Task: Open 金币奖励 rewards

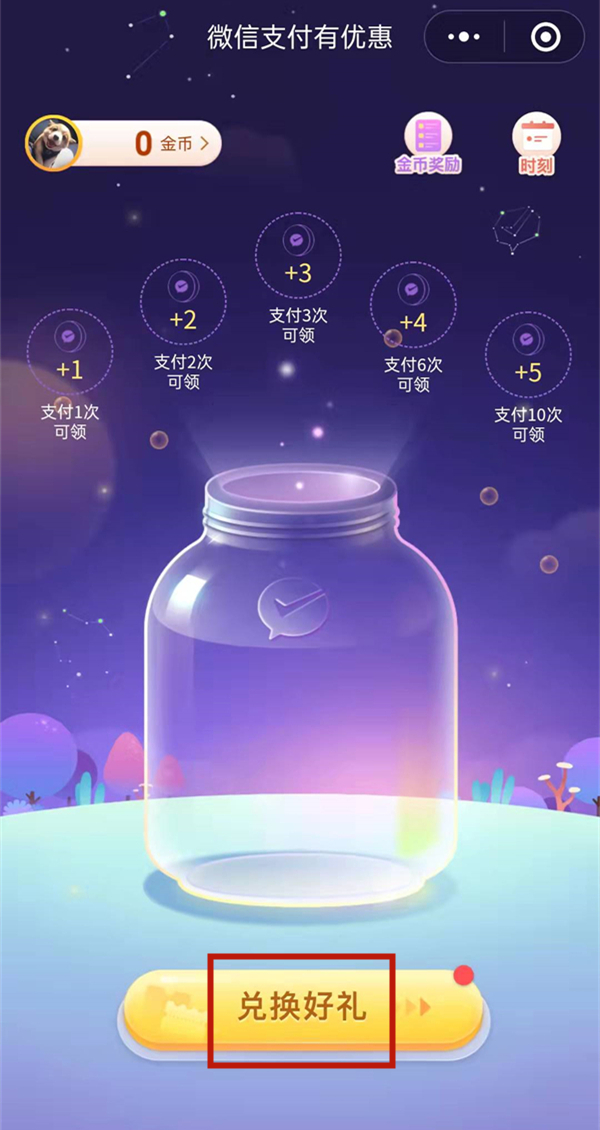Action: point(428,144)
